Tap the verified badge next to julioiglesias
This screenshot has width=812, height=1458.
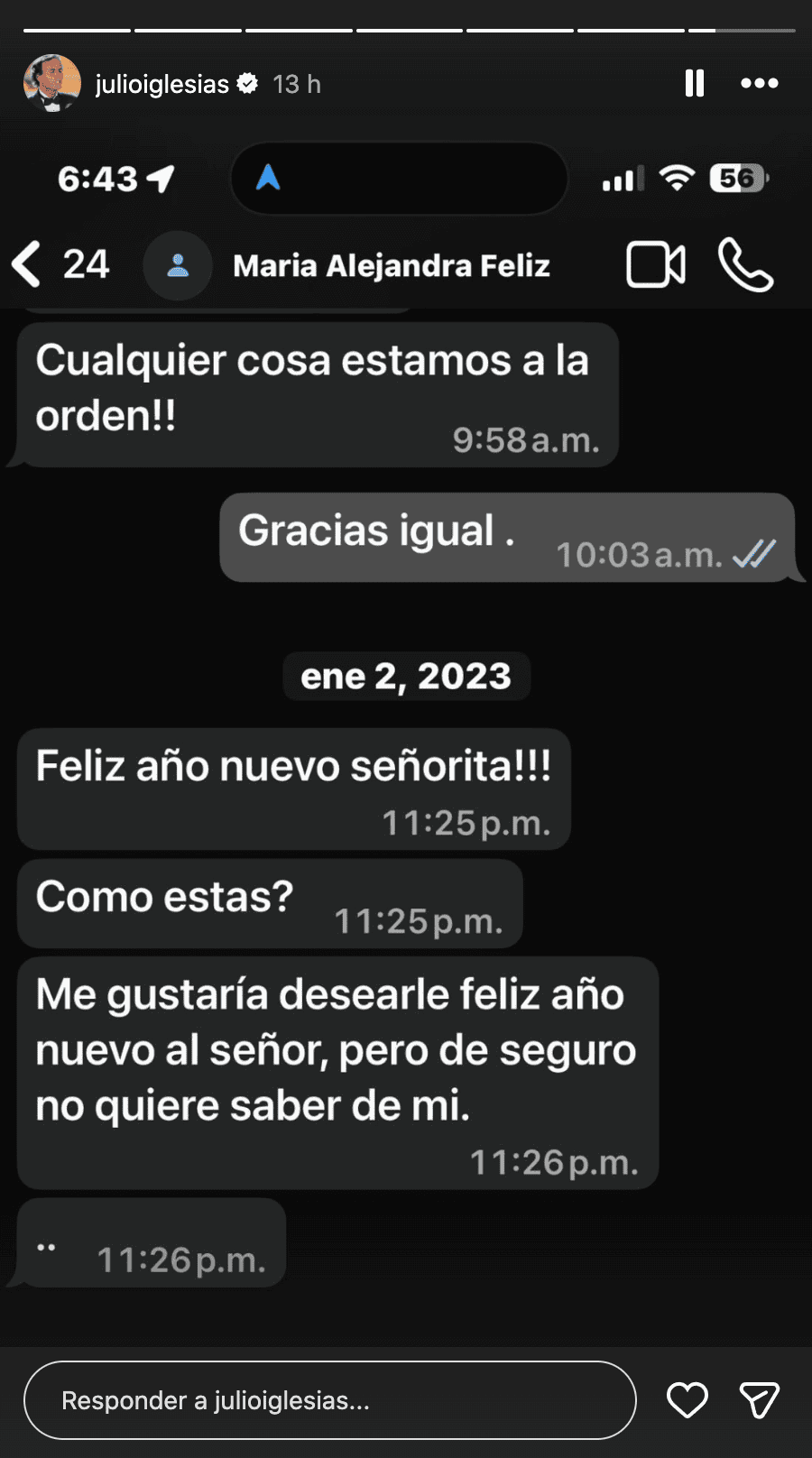pyautogui.click(x=245, y=83)
